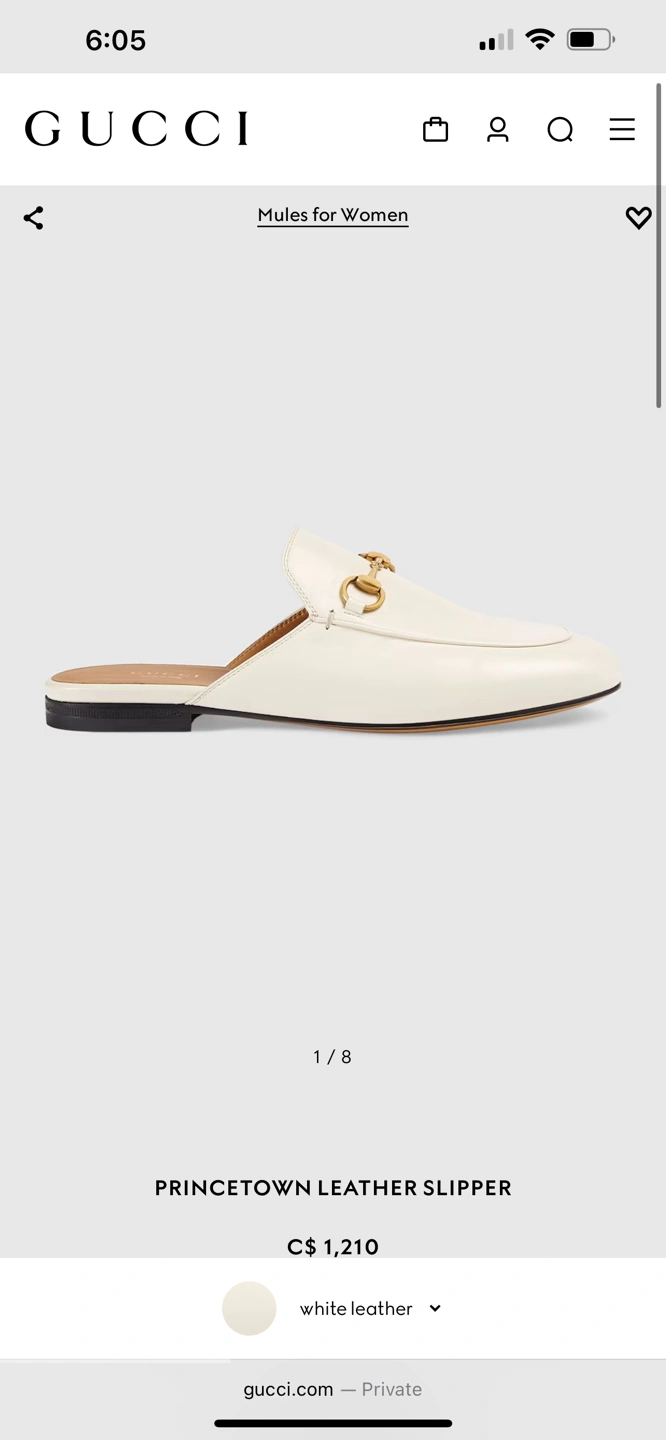Share this Princetown slipper
Viewport: 666px width, 1440px height.
click(34, 218)
